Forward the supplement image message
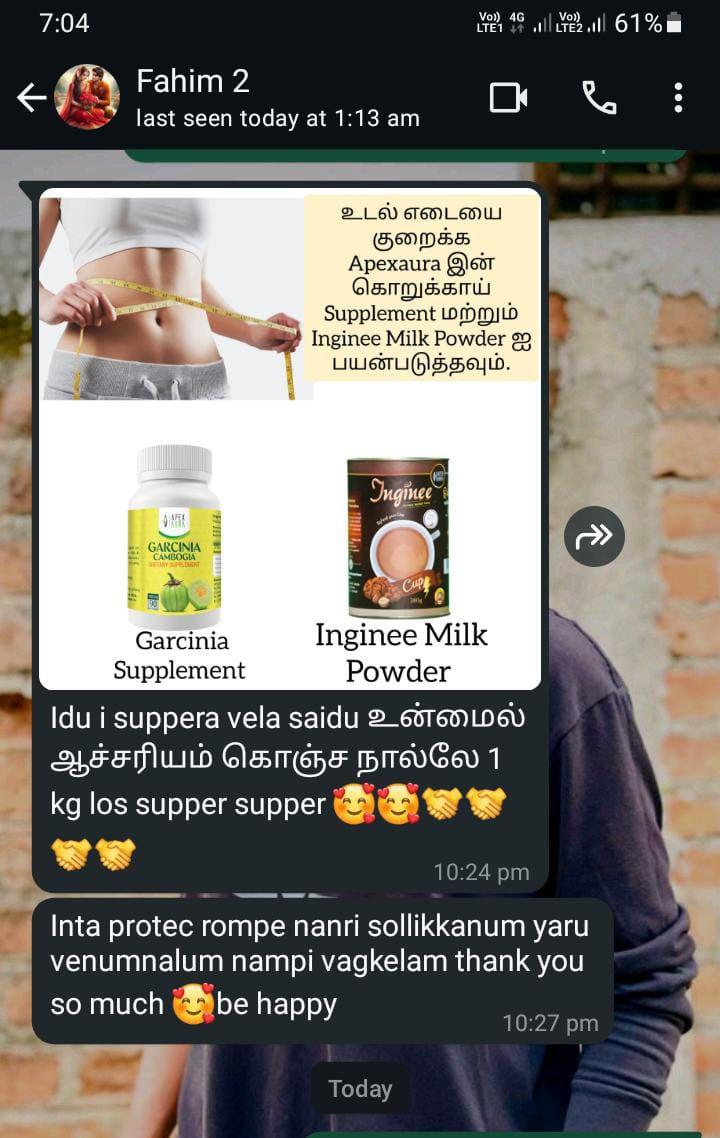The width and height of the screenshot is (720, 1138). (x=594, y=537)
